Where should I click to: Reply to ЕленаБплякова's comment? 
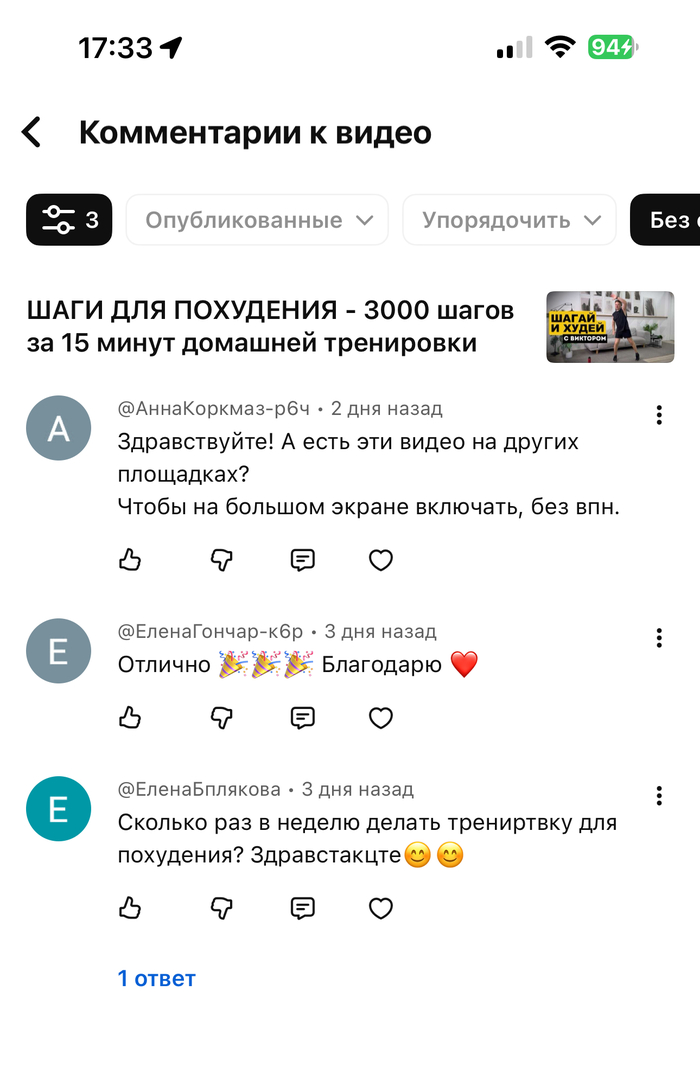point(303,908)
